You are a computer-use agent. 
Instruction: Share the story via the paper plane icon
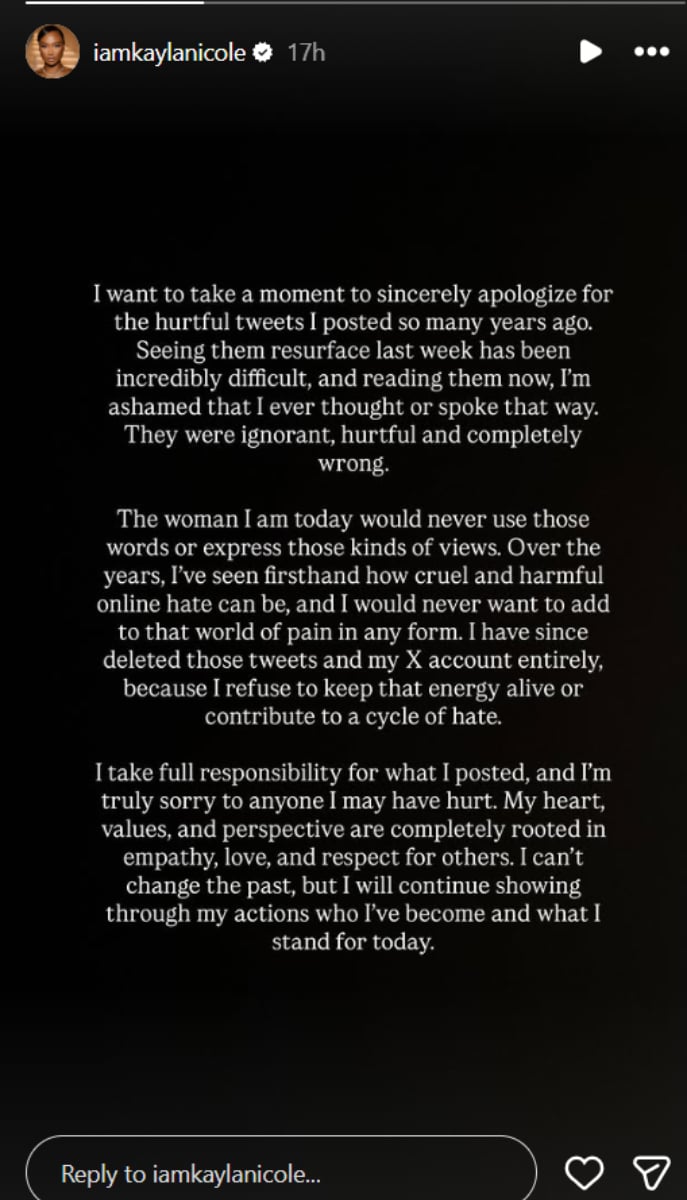click(651, 1172)
